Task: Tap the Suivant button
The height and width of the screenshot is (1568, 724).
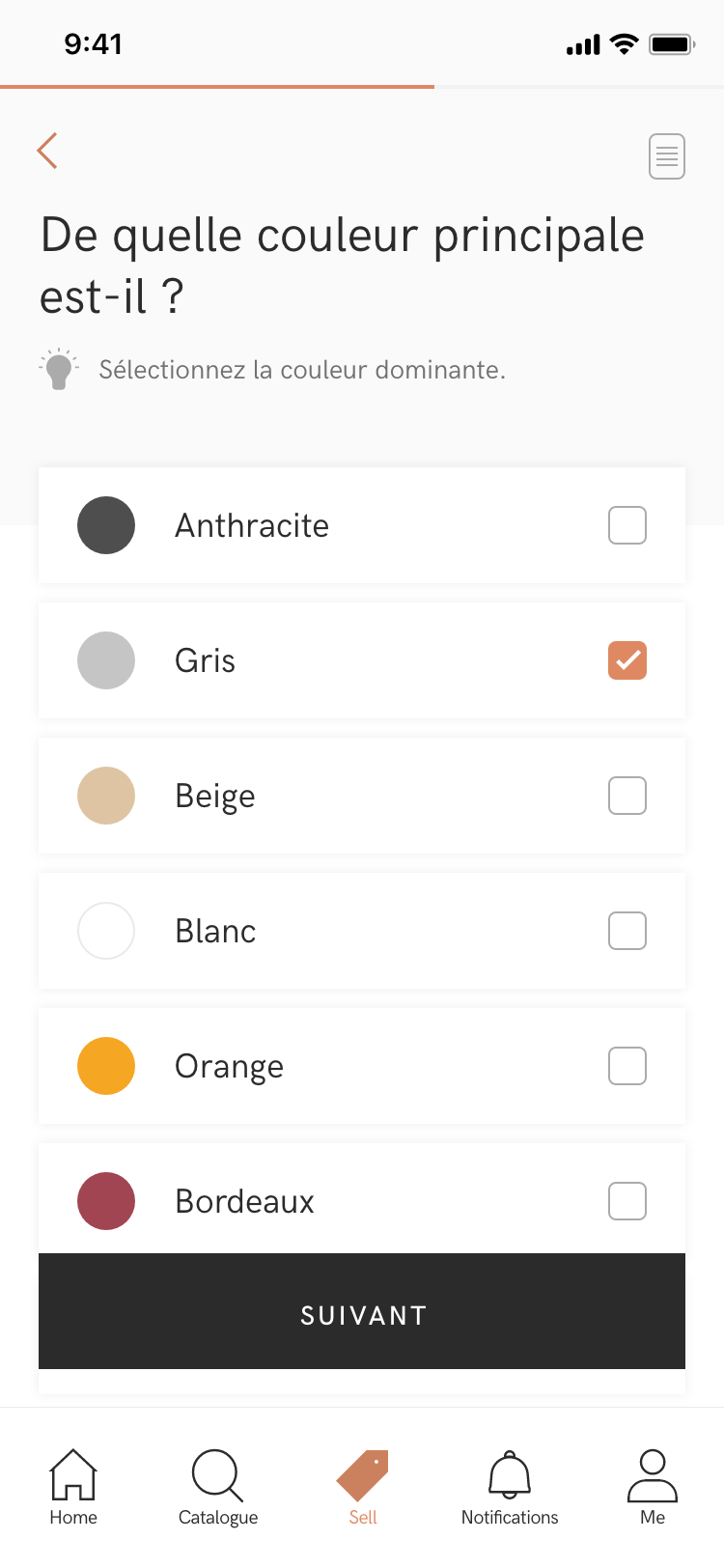Action: point(362,1311)
